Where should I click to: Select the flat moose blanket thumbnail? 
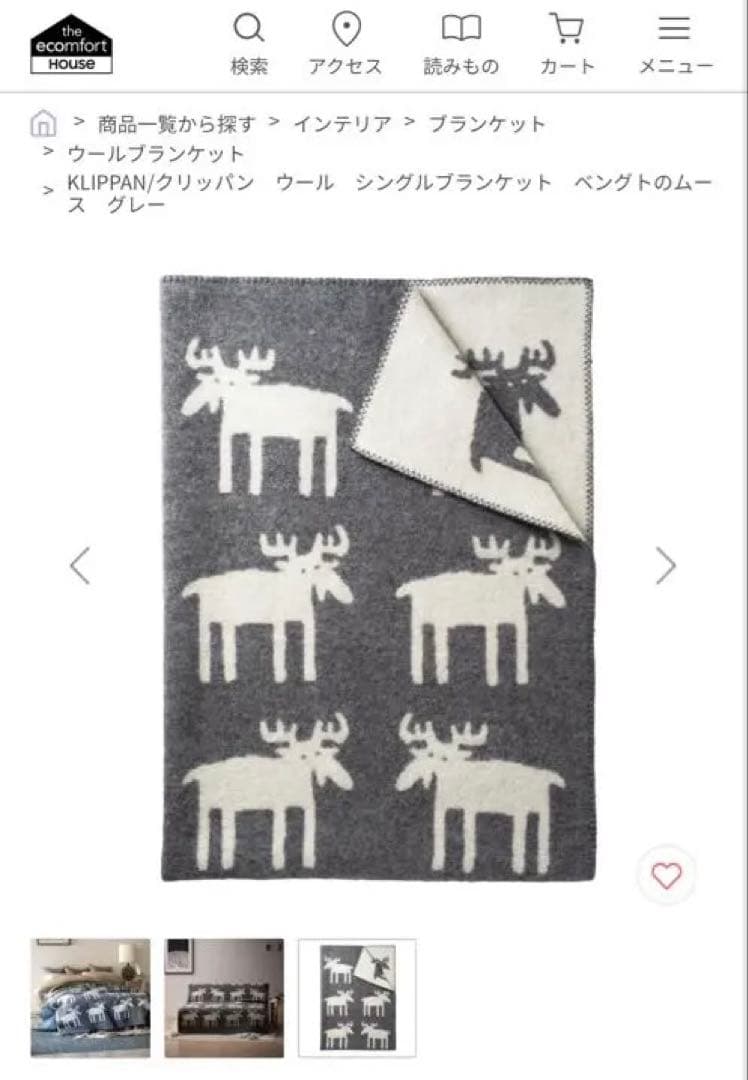click(357, 997)
